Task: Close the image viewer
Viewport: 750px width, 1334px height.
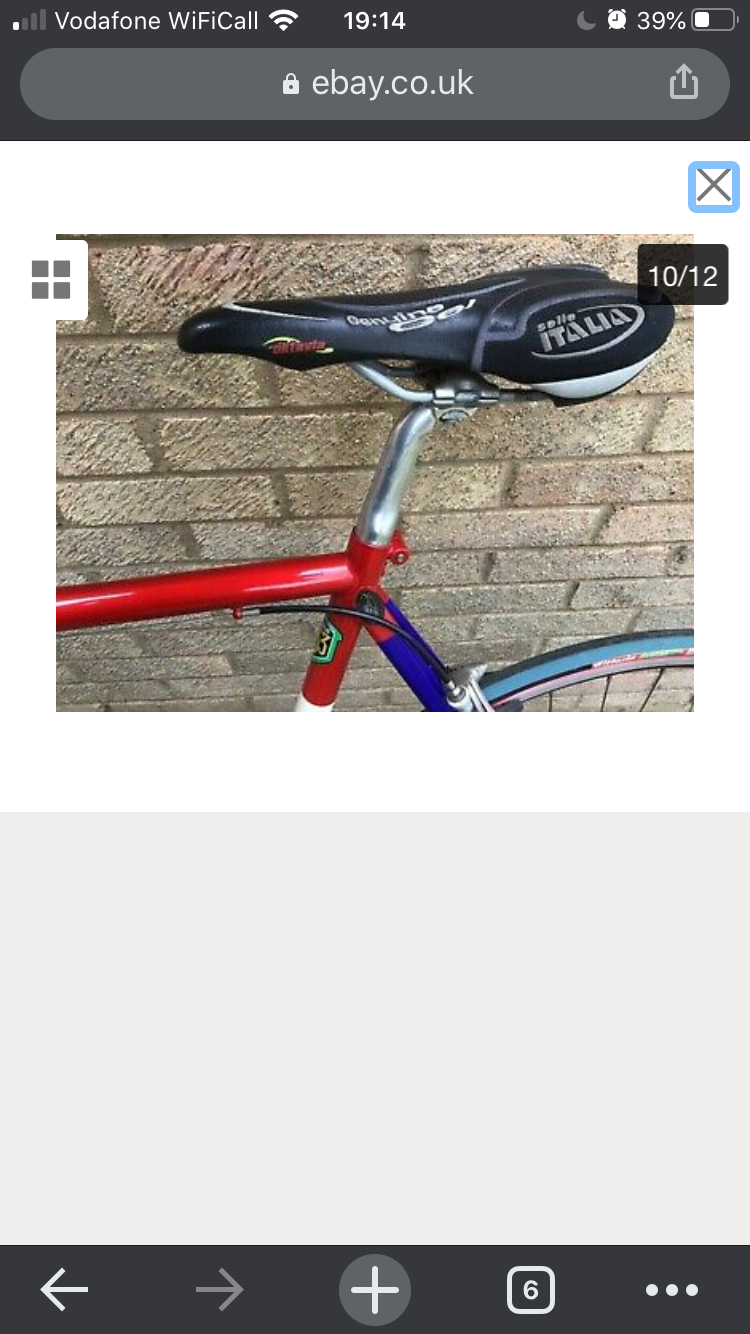Action: [x=713, y=186]
